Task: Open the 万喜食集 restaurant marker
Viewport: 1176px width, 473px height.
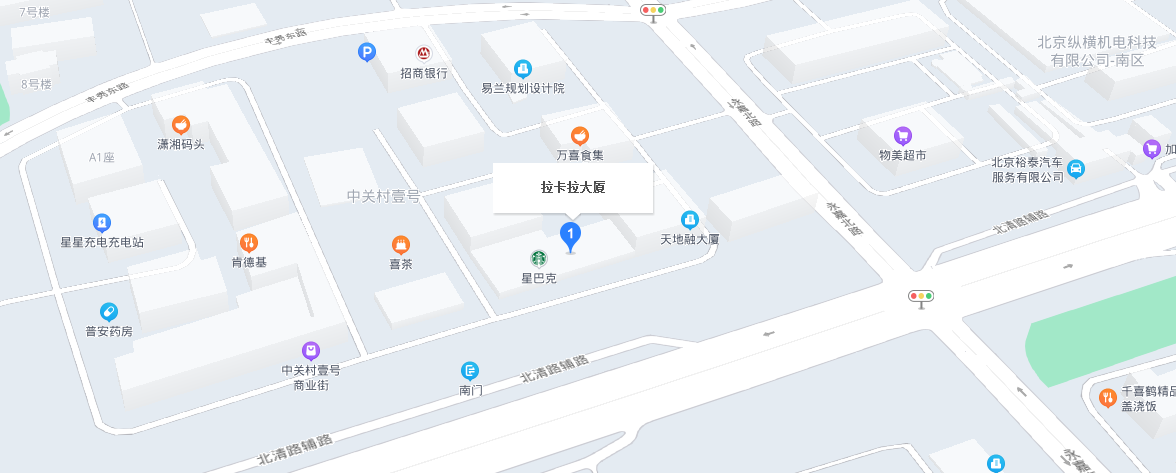Action: tap(580, 136)
